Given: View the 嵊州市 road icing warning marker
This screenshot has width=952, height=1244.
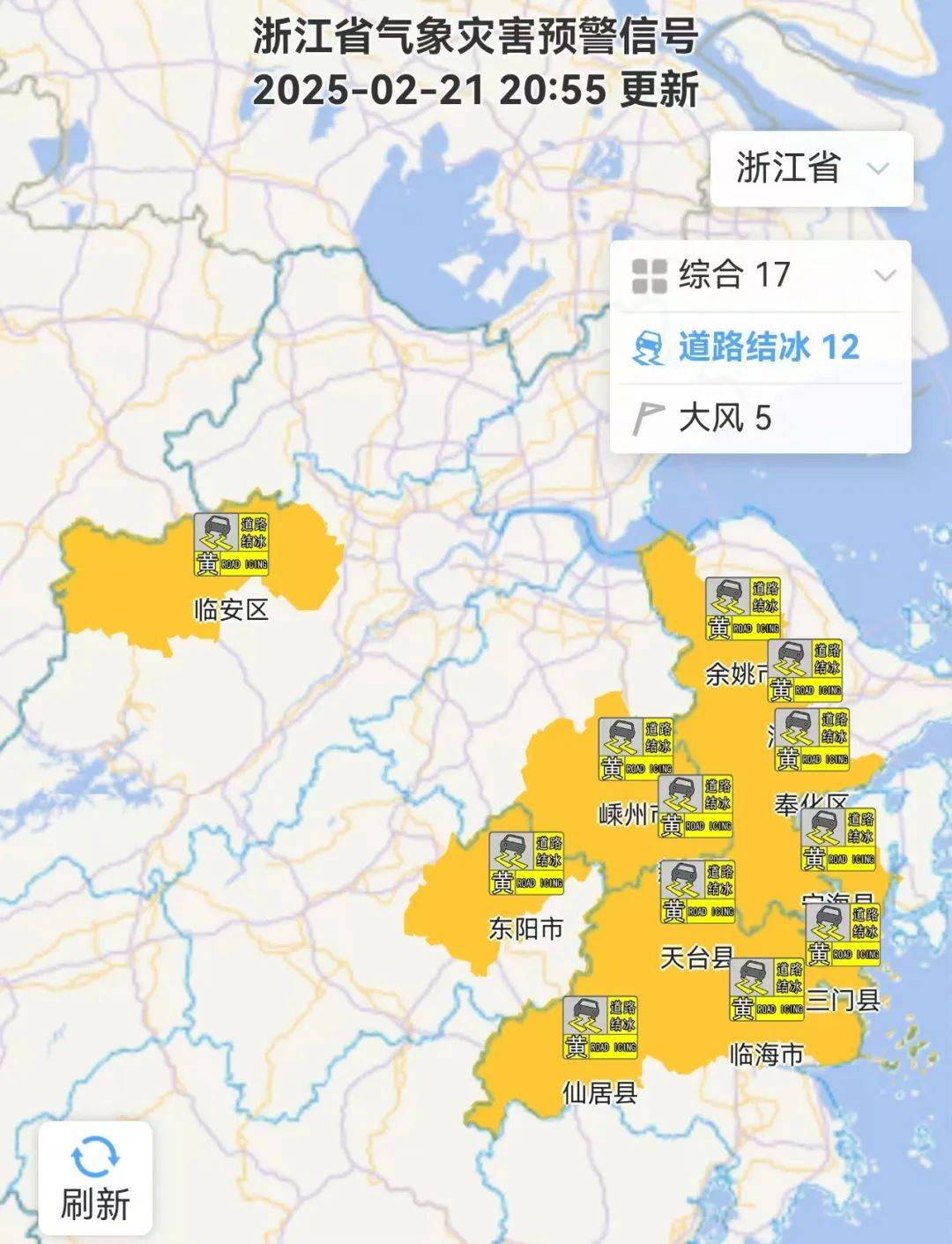Looking at the screenshot, I should (636, 749).
